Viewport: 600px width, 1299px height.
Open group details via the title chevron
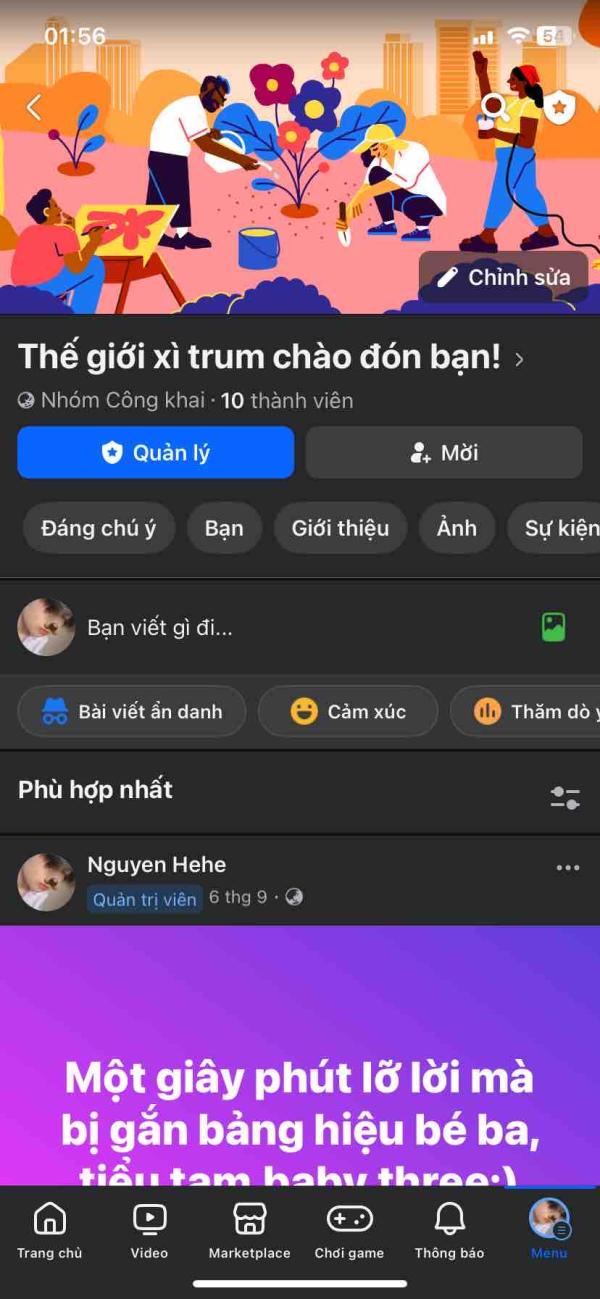519,360
